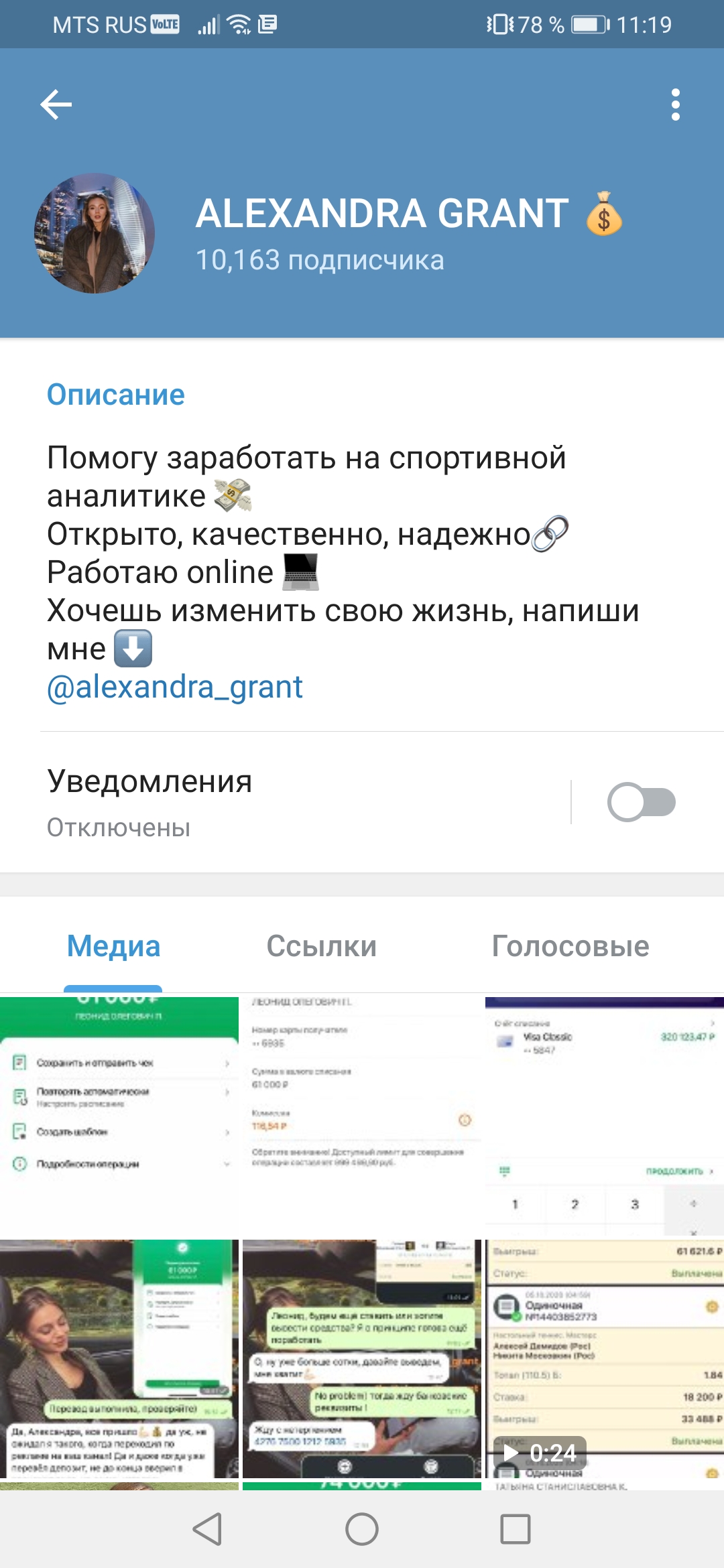
Task: Toggle the Уведомления switch on
Action: (x=641, y=802)
